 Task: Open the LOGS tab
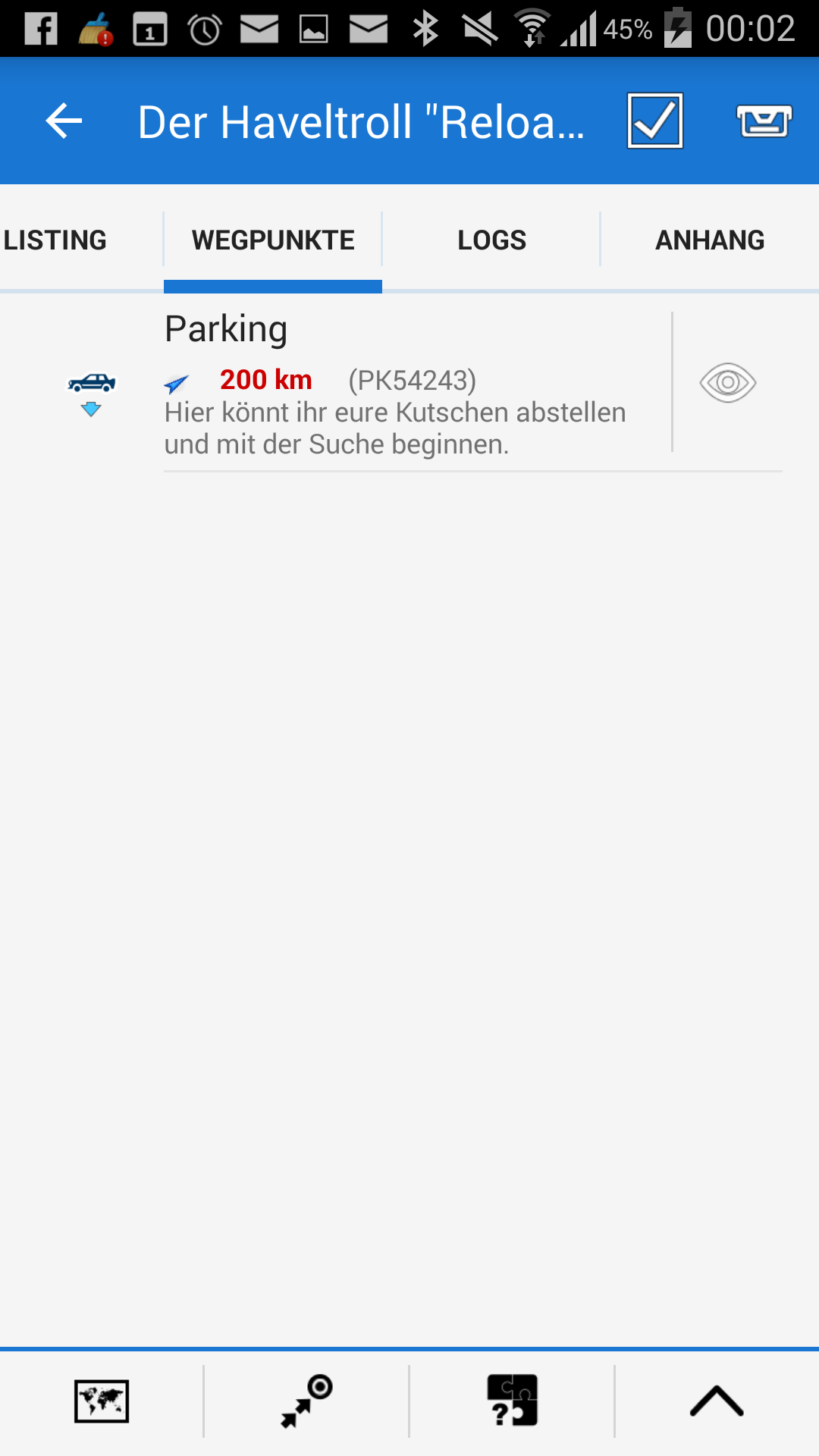491,240
